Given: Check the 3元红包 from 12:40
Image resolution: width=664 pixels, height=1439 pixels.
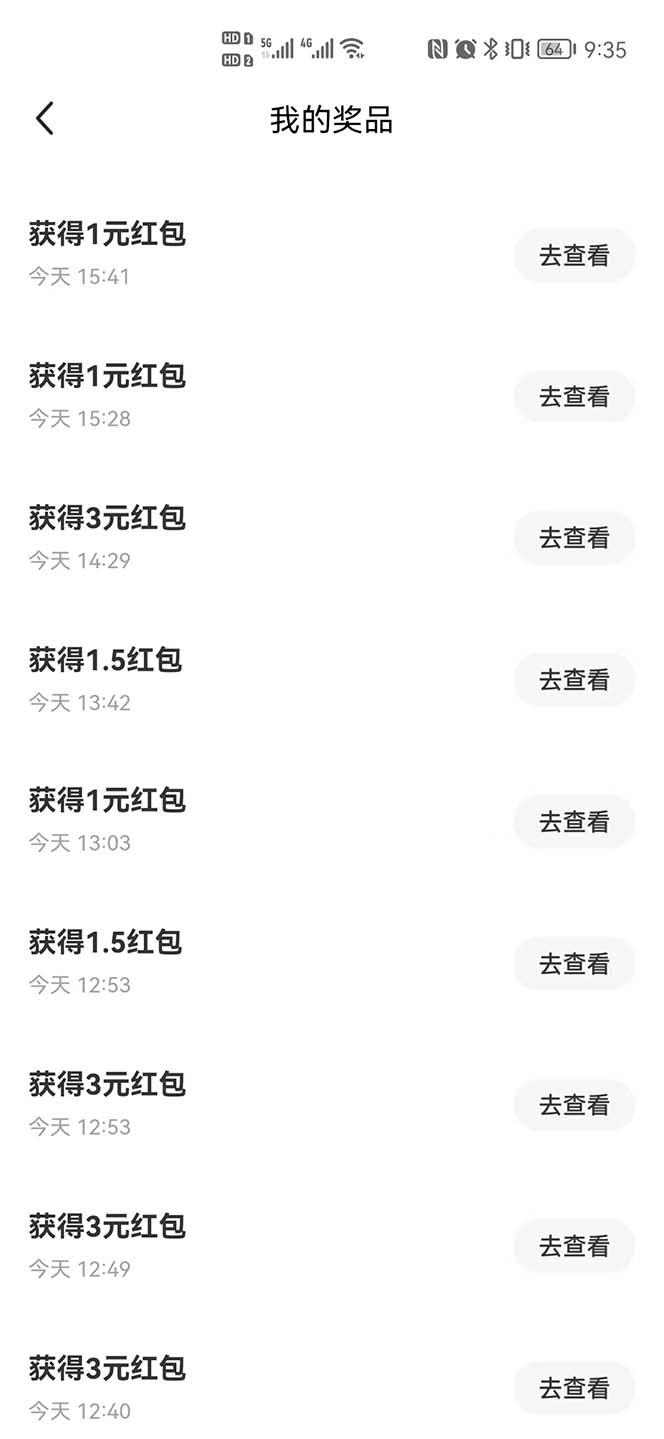Looking at the screenshot, I should click(x=574, y=1388).
